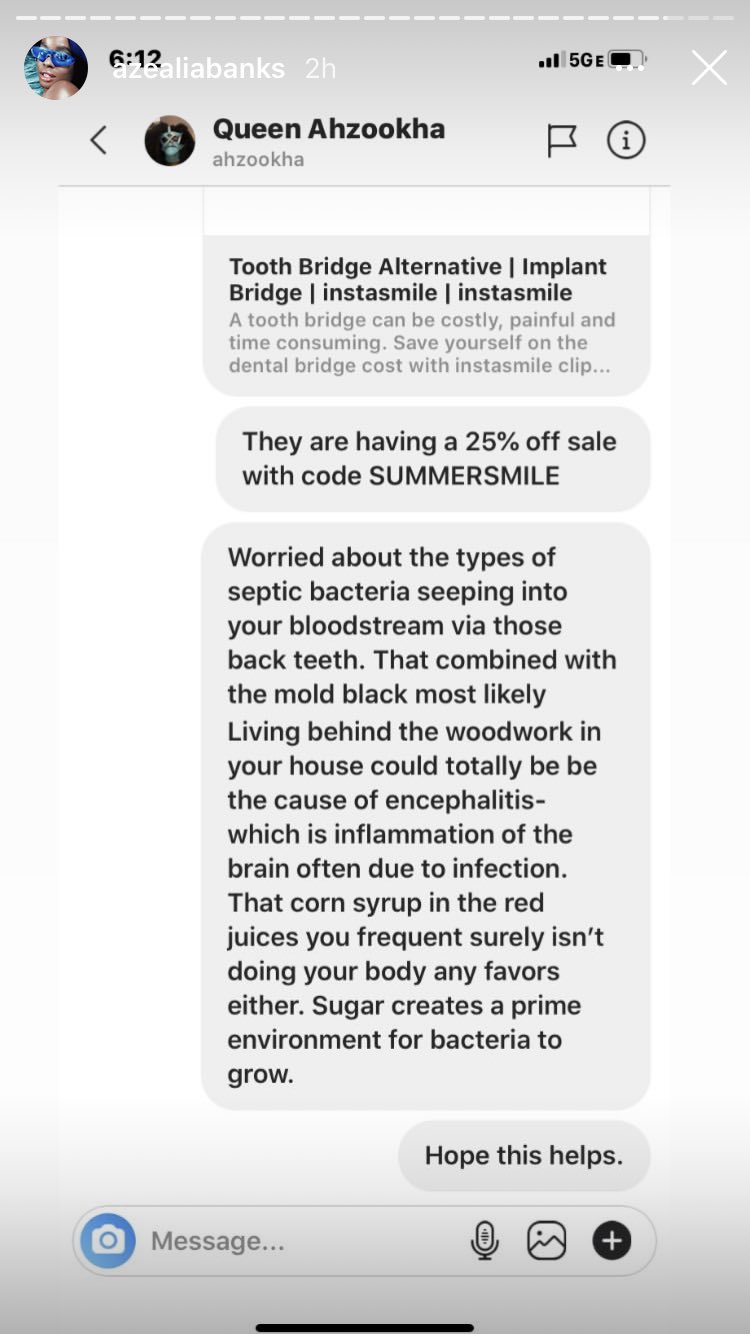Viewport: 750px width, 1334px height.
Task: Tap the azealiabanks username on the story
Action: pyautogui.click(x=199, y=69)
